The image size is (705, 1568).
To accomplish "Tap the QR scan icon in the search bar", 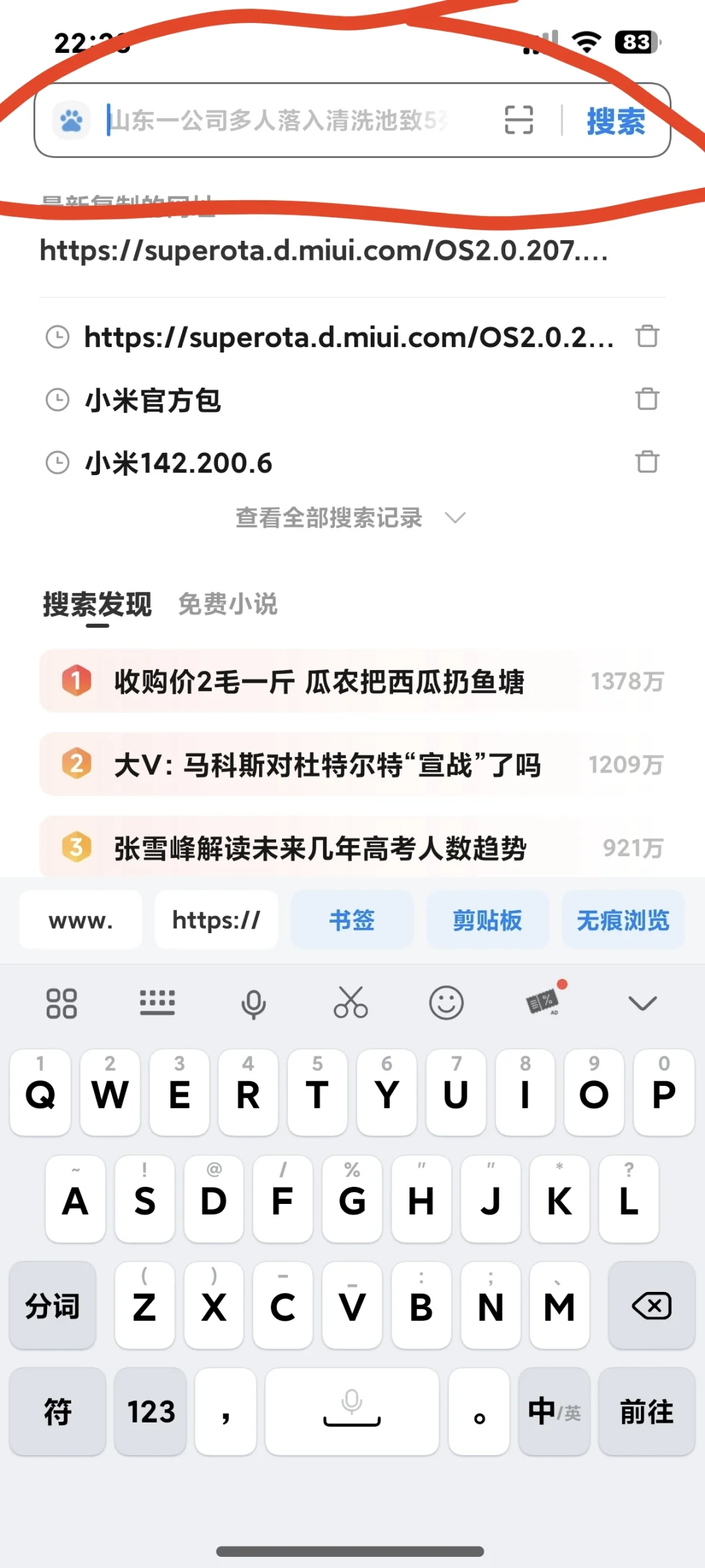I will click(518, 121).
